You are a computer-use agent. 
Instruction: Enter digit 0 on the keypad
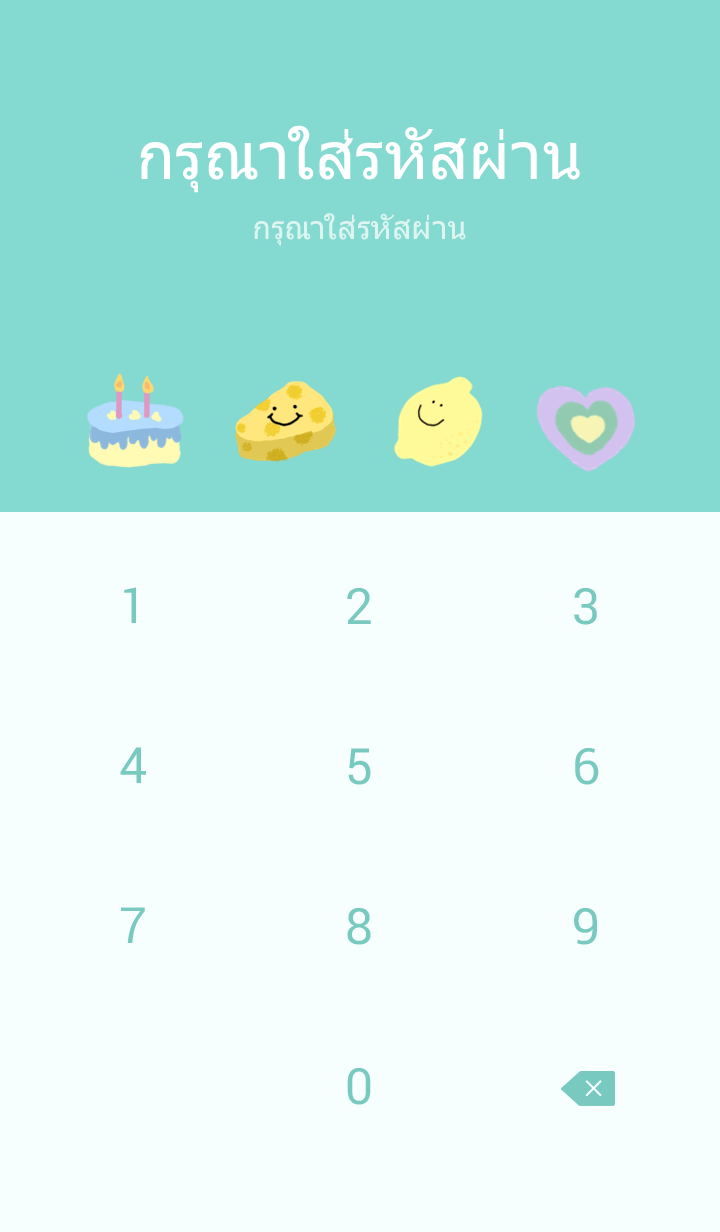tap(359, 1087)
